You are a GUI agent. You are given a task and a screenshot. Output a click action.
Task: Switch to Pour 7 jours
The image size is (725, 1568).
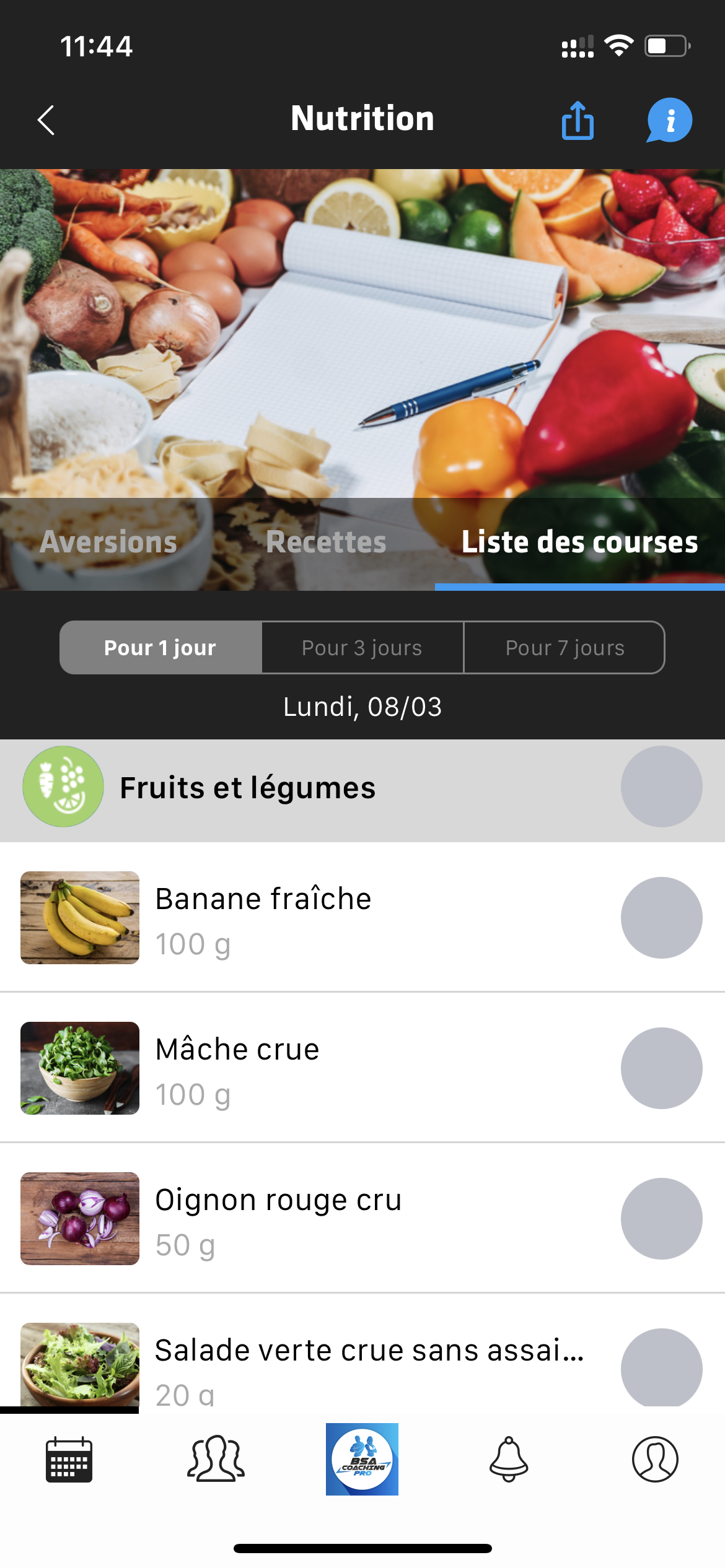pos(565,648)
